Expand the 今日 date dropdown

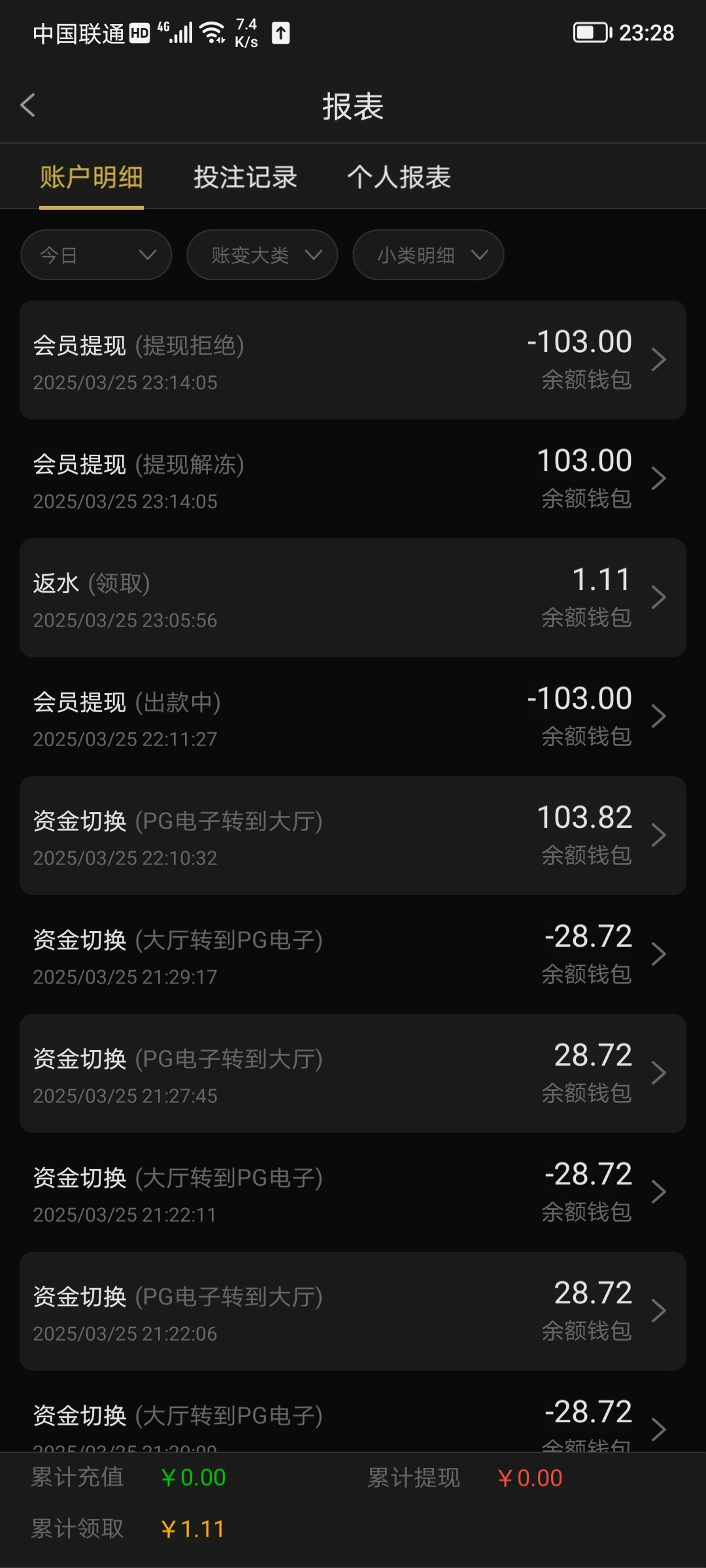96,255
